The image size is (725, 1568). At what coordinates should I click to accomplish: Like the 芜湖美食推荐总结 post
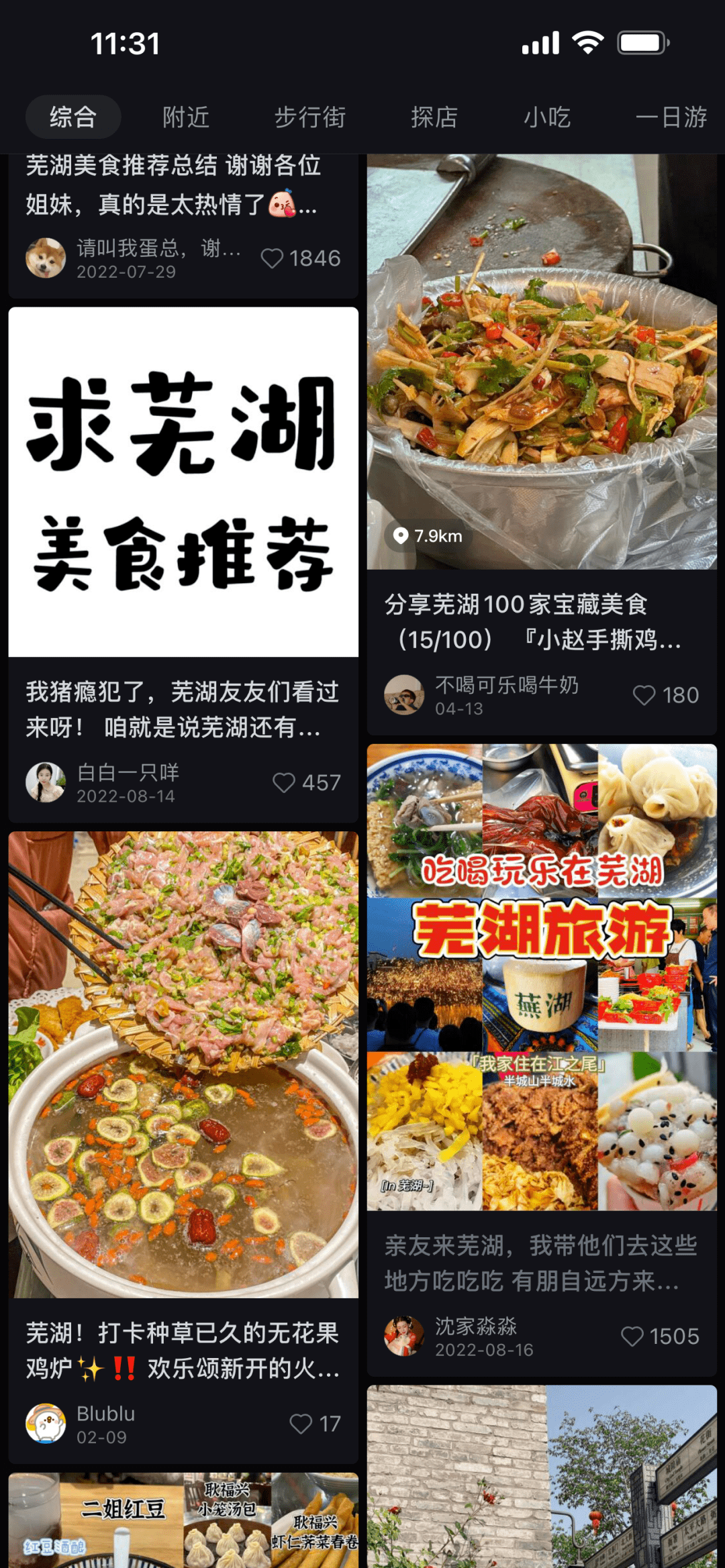(272, 258)
